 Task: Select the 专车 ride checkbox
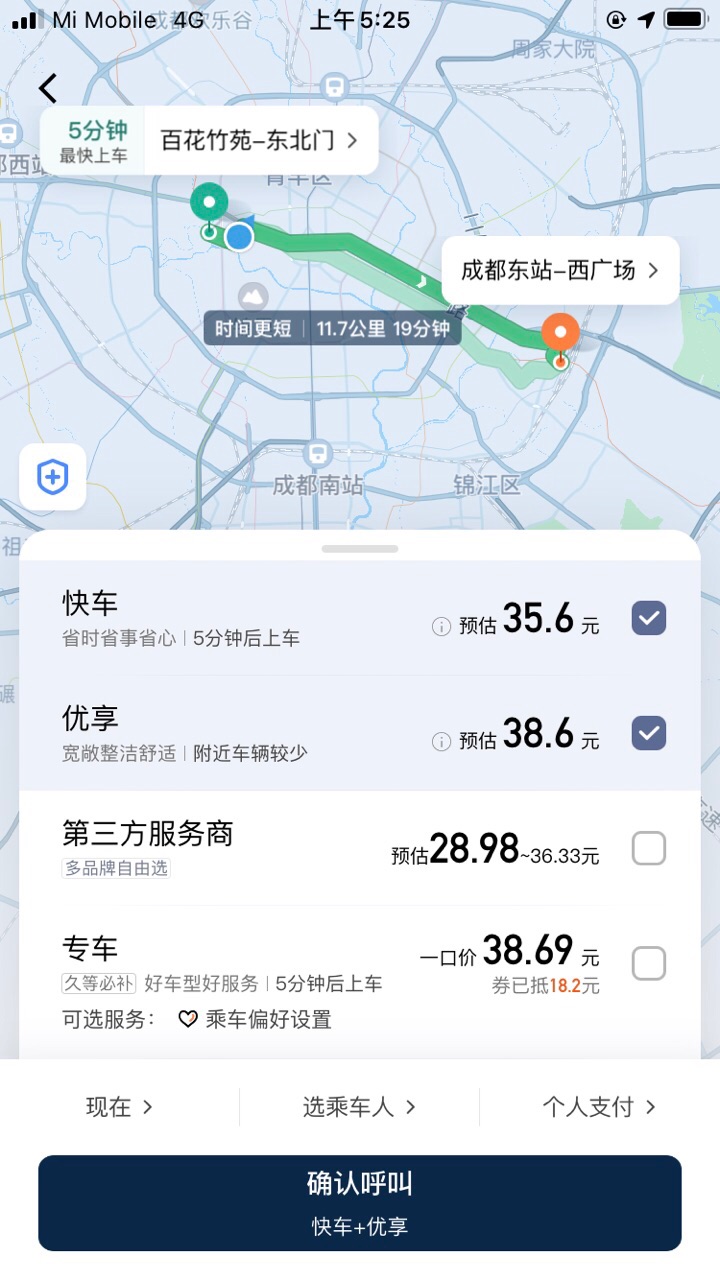[648, 964]
